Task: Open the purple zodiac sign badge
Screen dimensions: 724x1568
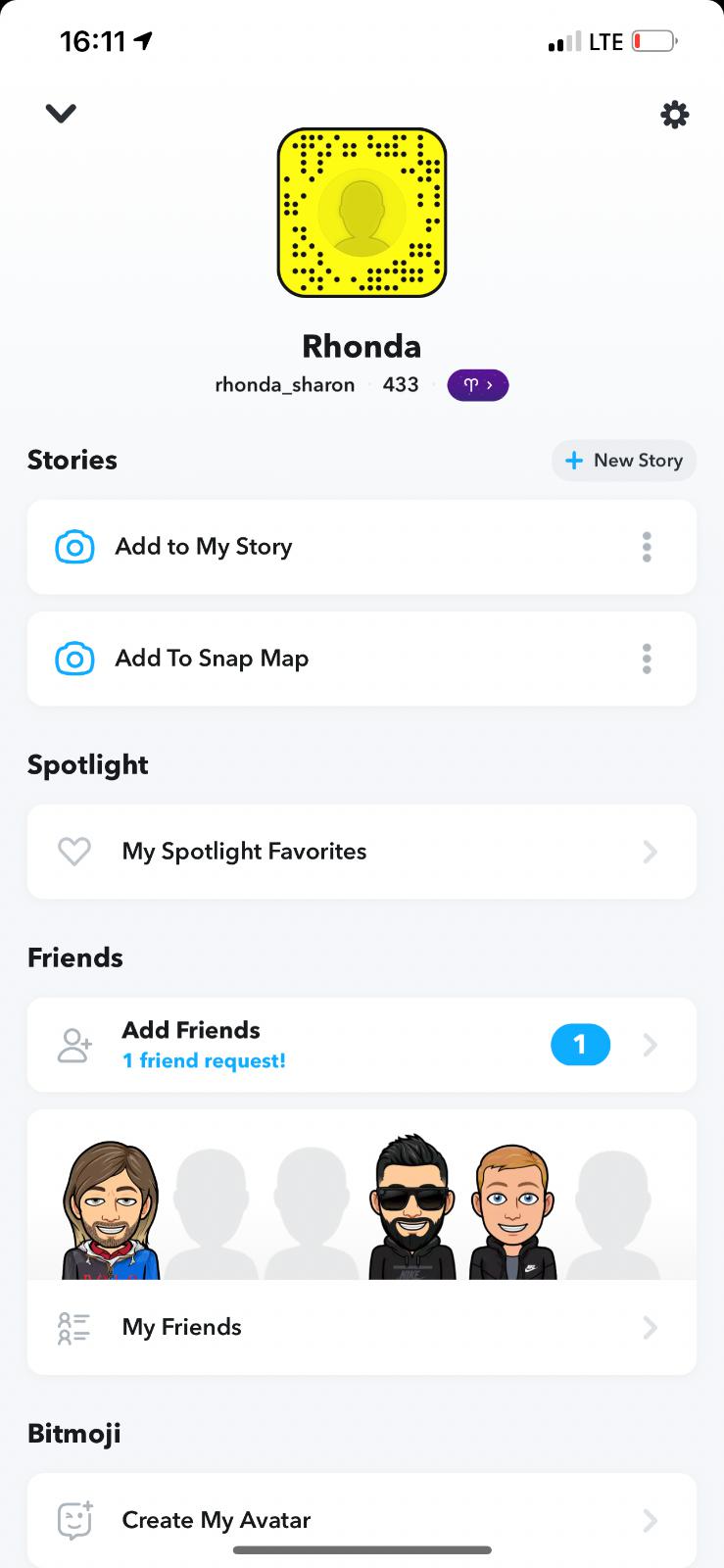Action: click(477, 385)
